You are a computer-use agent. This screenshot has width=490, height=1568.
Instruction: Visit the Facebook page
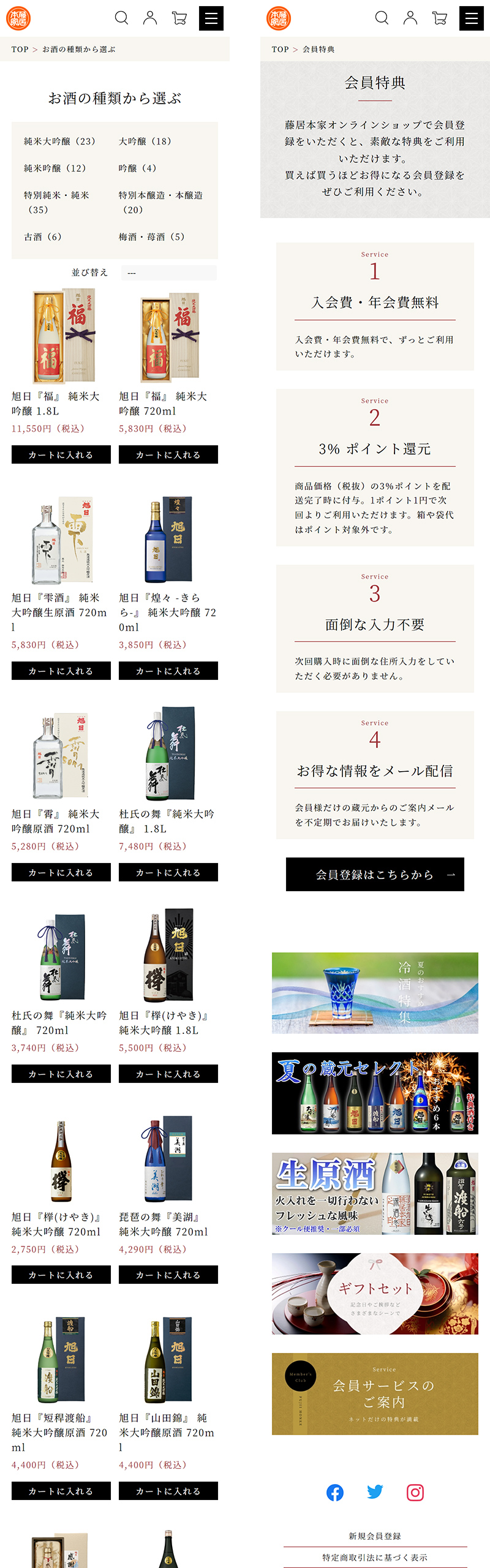pos(335,1493)
